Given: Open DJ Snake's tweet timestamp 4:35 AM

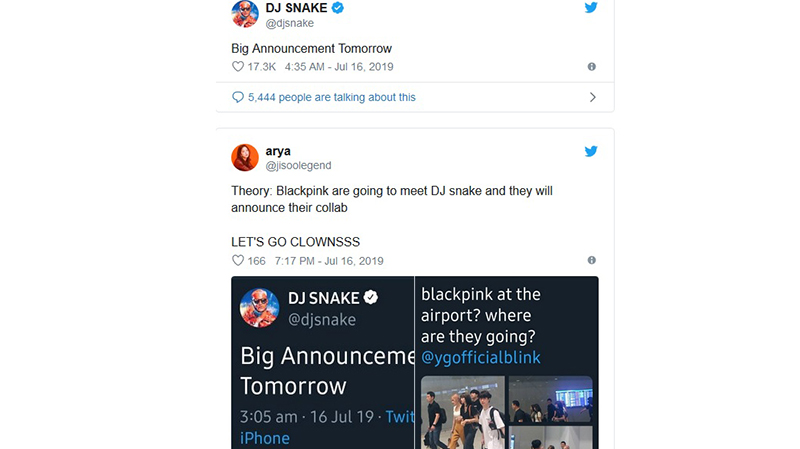Looking at the screenshot, I should click(338, 67).
